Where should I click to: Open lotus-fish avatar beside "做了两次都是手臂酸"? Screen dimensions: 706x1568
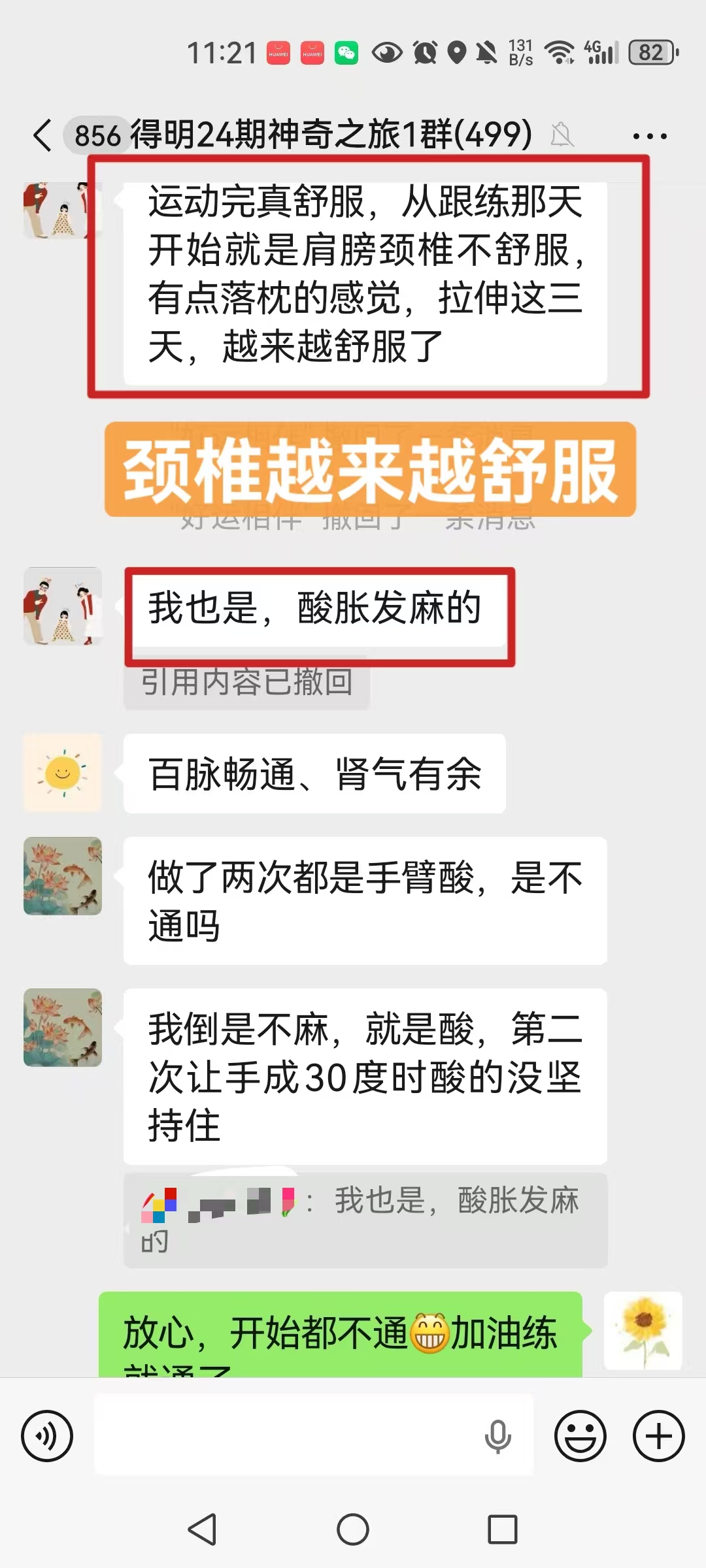click(x=63, y=876)
